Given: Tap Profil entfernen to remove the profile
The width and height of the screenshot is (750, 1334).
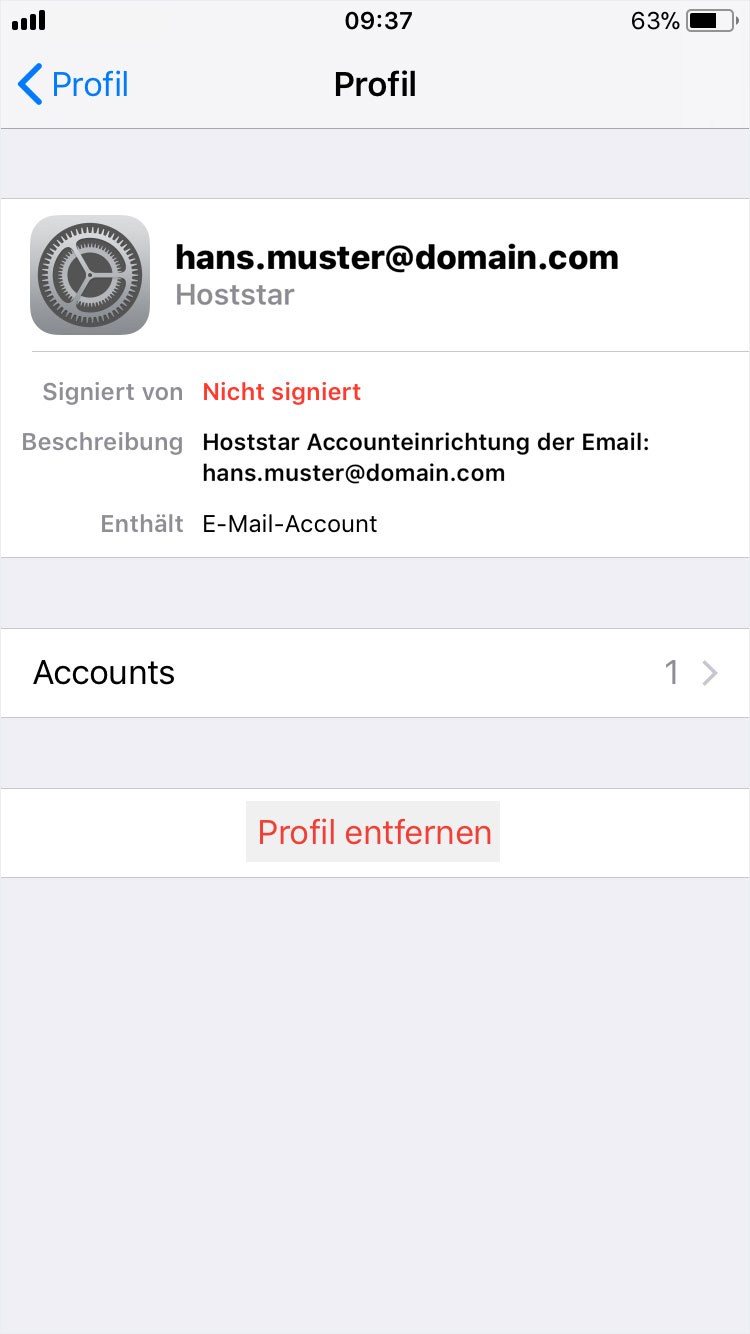Looking at the screenshot, I should pos(374,832).
